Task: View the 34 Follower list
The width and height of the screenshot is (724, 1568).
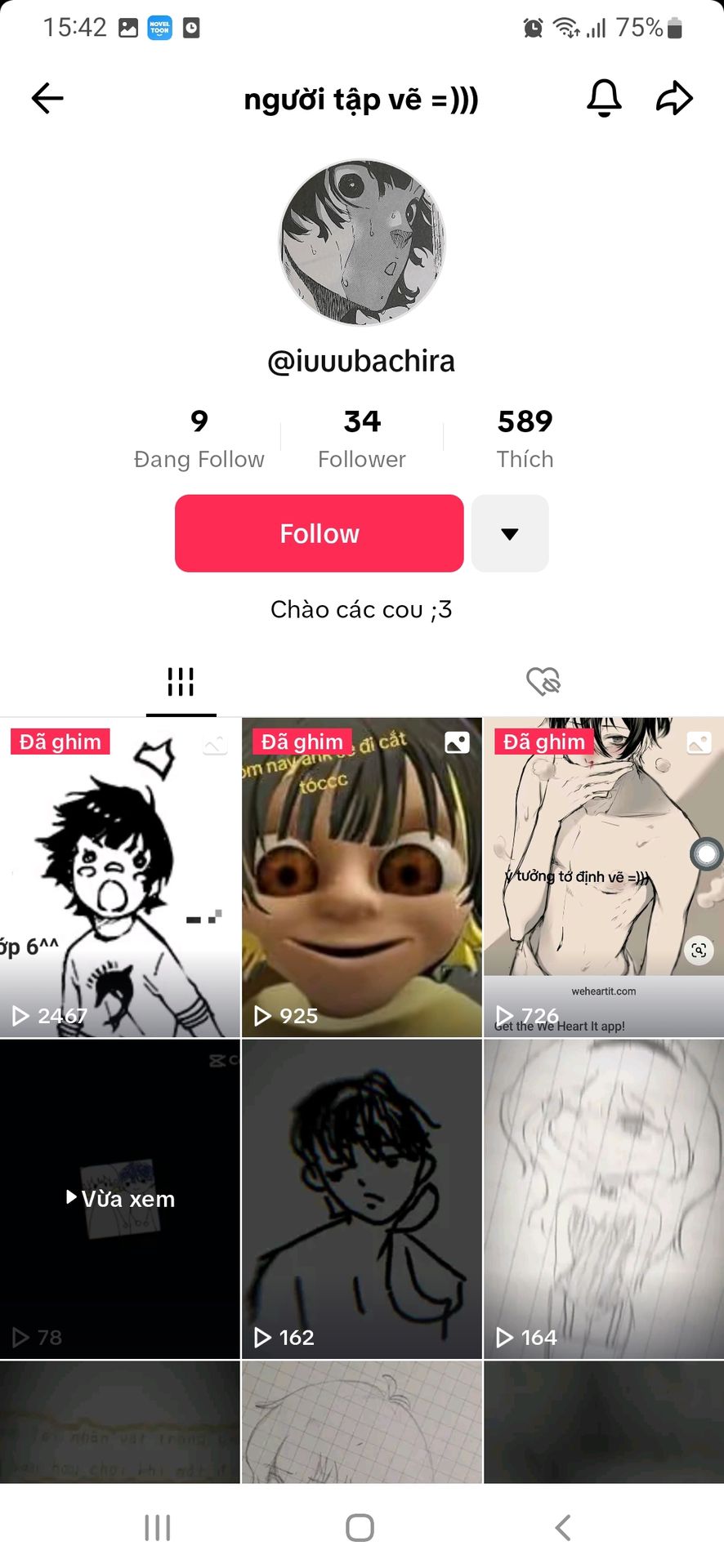Action: [x=362, y=439]
